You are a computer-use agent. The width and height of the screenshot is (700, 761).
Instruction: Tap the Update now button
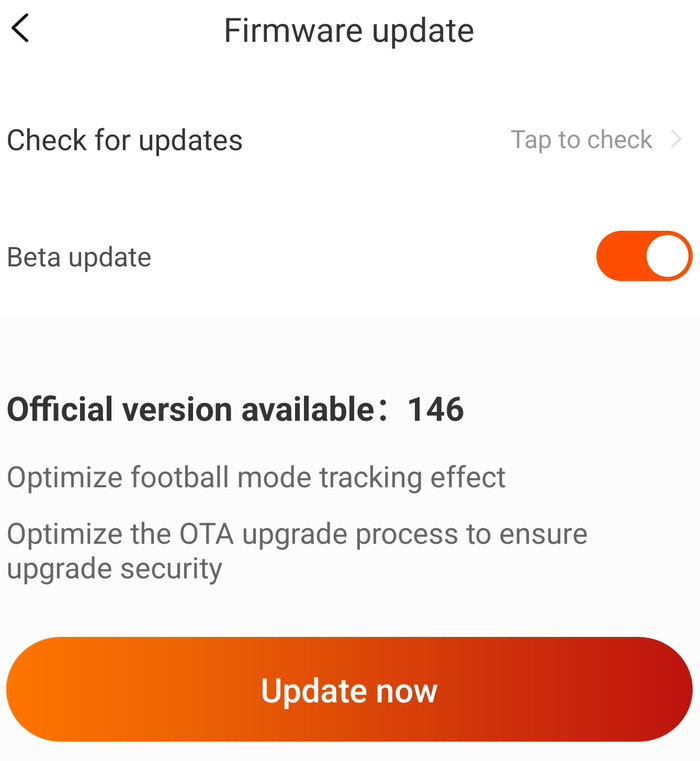tap(349, 690)
